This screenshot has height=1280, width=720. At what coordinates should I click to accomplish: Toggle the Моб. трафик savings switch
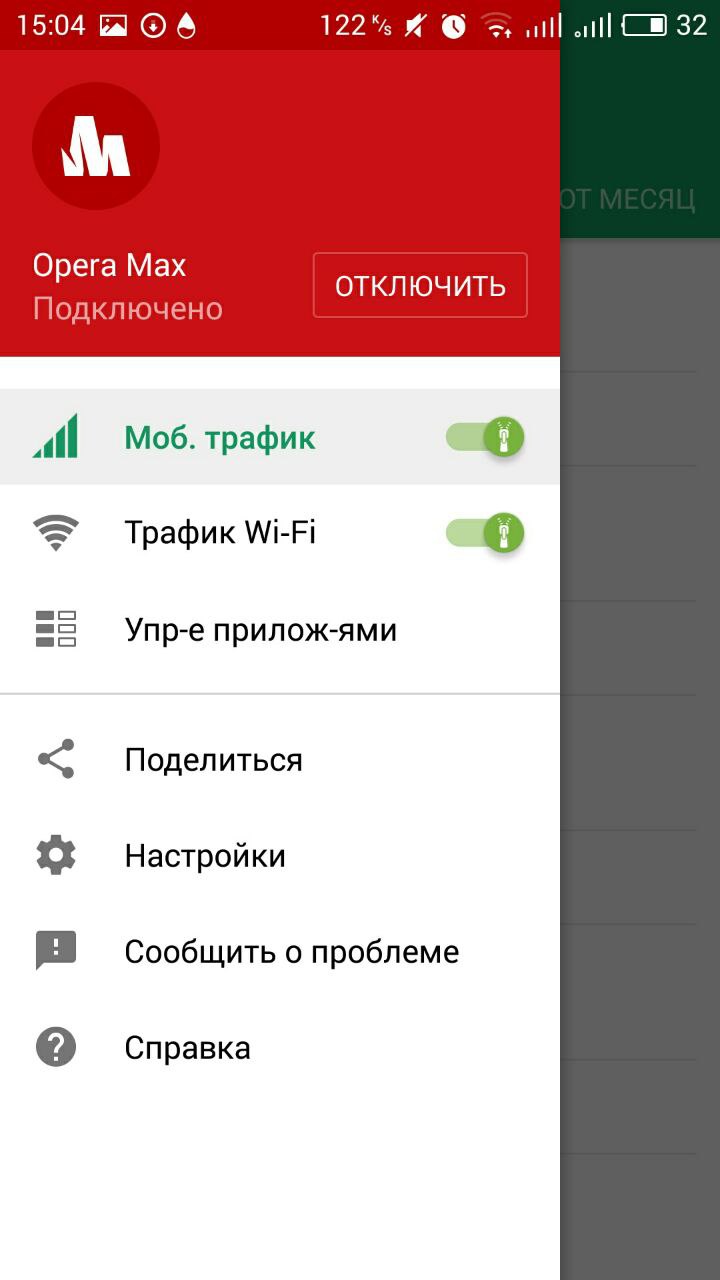pos(485,437)
